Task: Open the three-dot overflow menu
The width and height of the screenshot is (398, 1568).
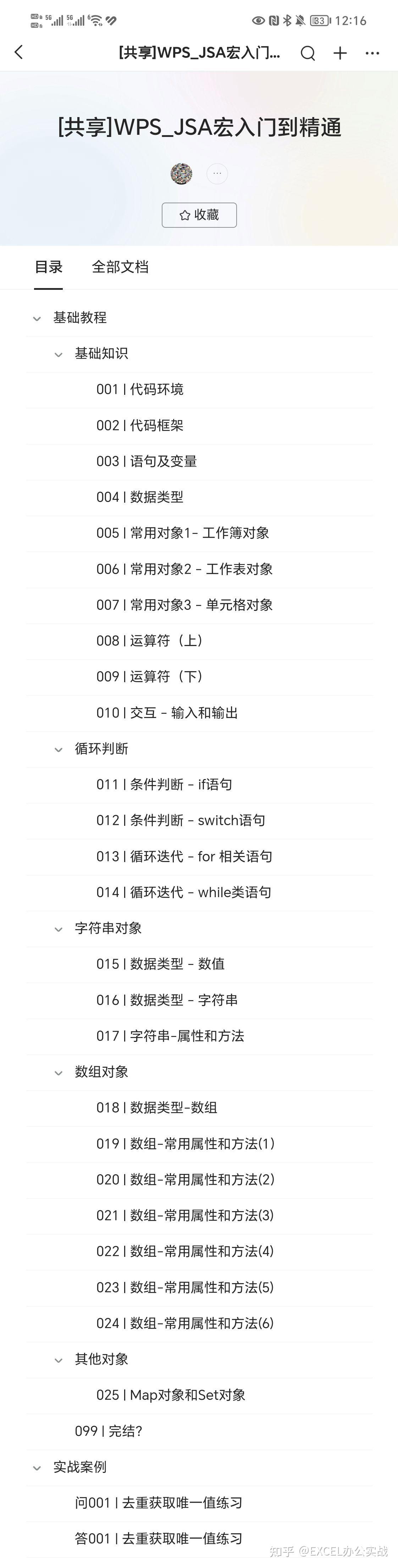Action: click(372, 54)
